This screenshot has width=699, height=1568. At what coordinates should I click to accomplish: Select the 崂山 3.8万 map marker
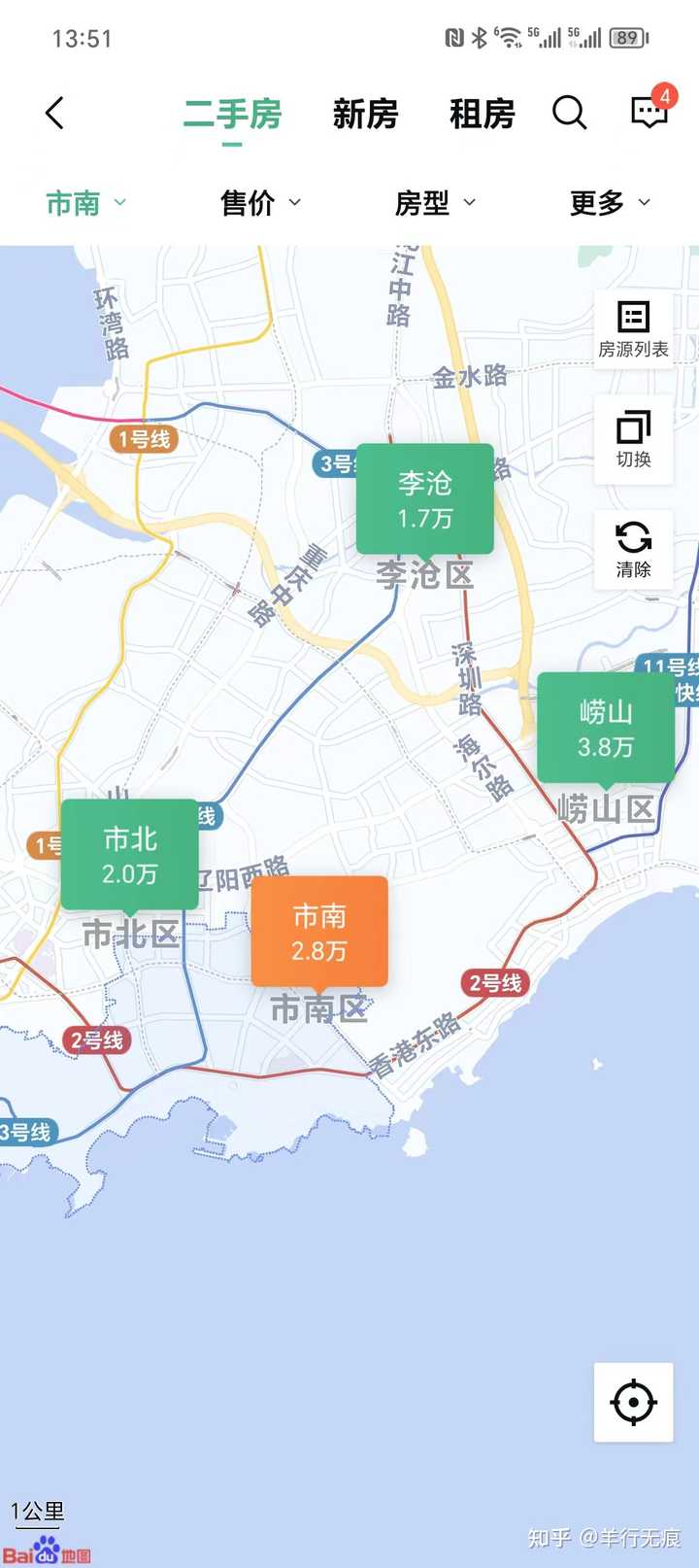pos(606,728)
